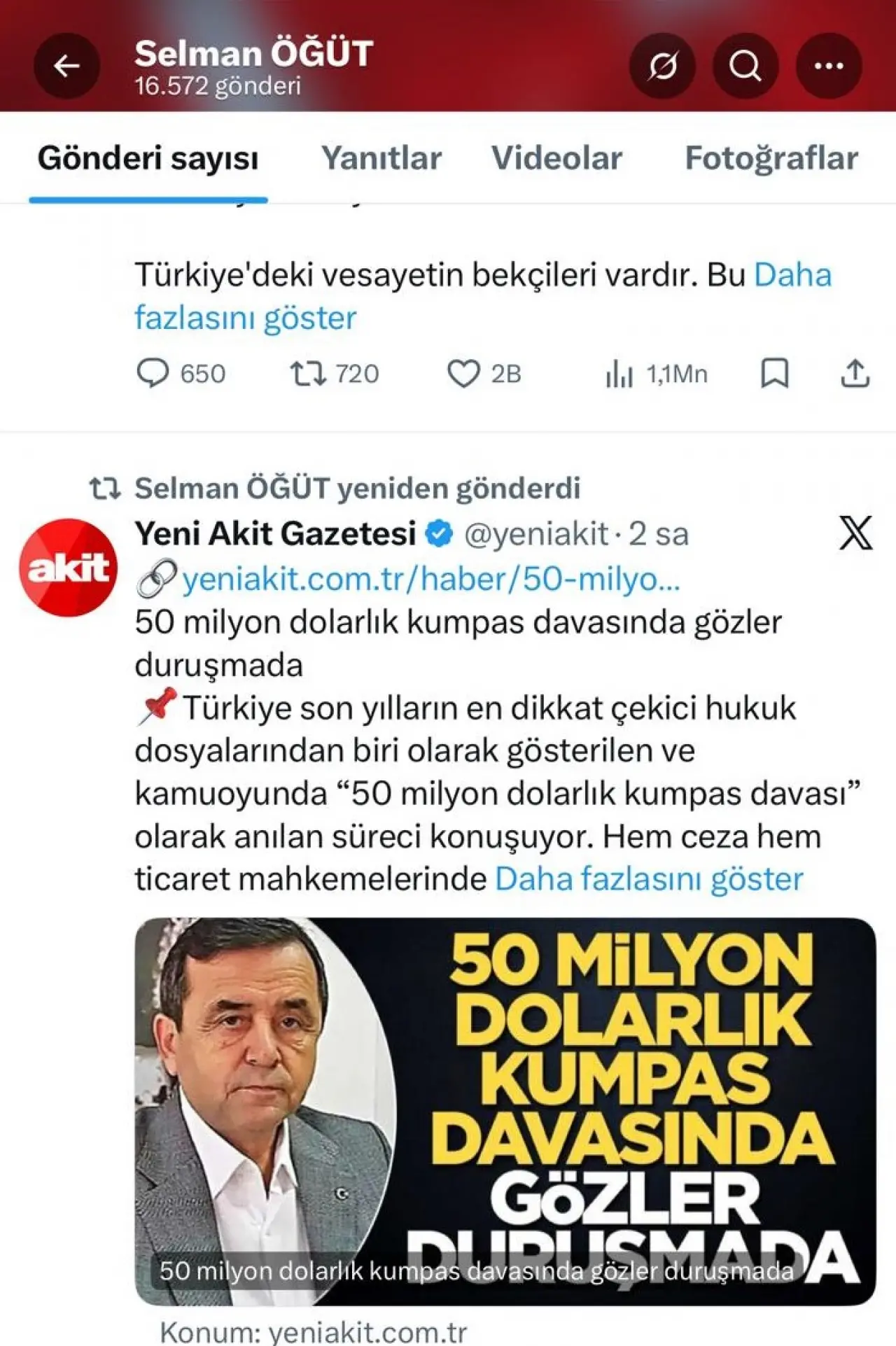Repost the post with 720 reposts
Viewport: 896px width, 1346px height.
pos(308,373)
